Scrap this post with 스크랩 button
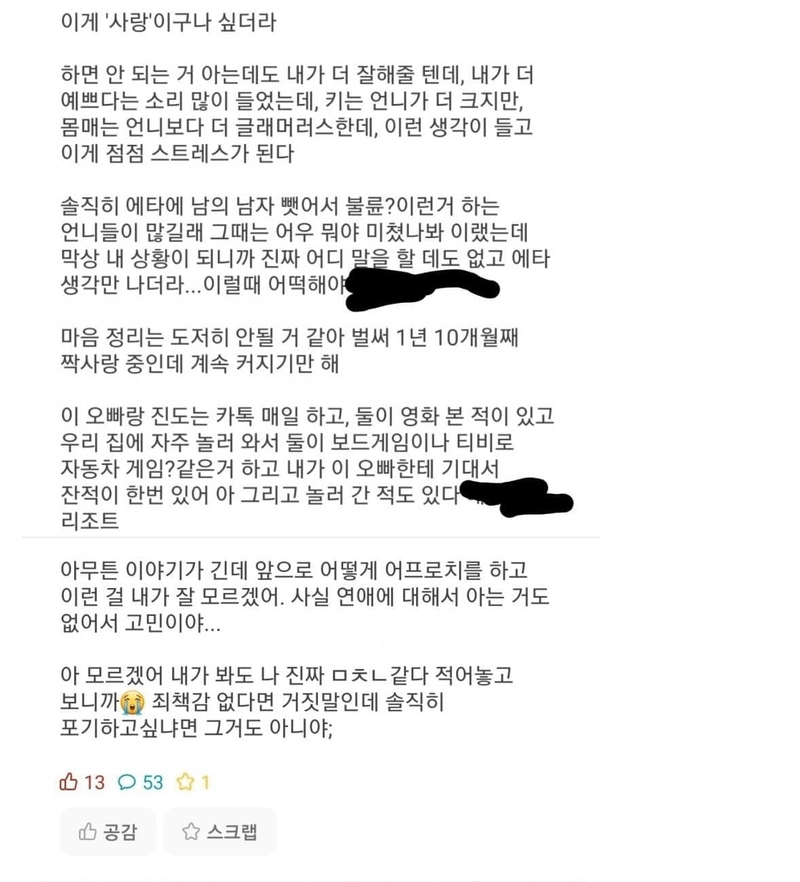The width and height of the screenshot is (800, 882). click(x=220, y=832)
